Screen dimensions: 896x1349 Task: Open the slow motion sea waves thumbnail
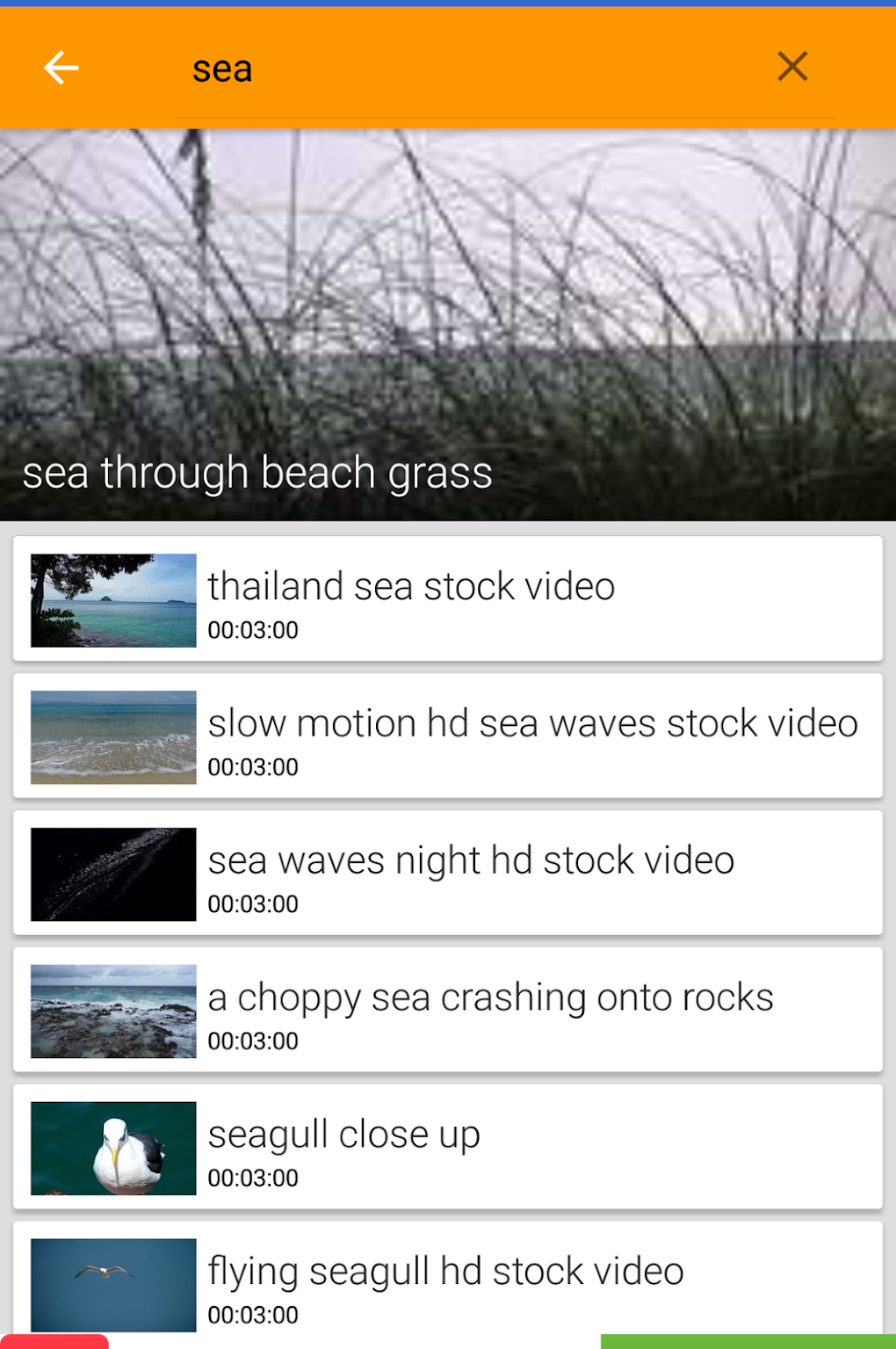coord(112,736)
